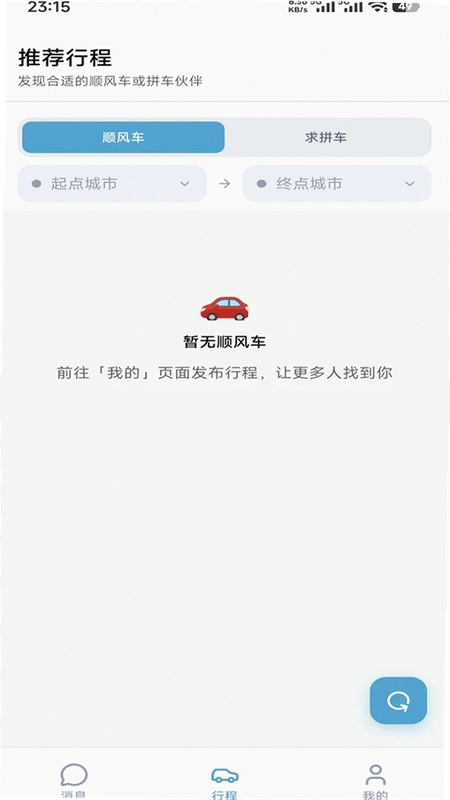This screenshot has height=800, width=450.
Task: Switch to the 顺风车 segment
Action: [123, 137]
